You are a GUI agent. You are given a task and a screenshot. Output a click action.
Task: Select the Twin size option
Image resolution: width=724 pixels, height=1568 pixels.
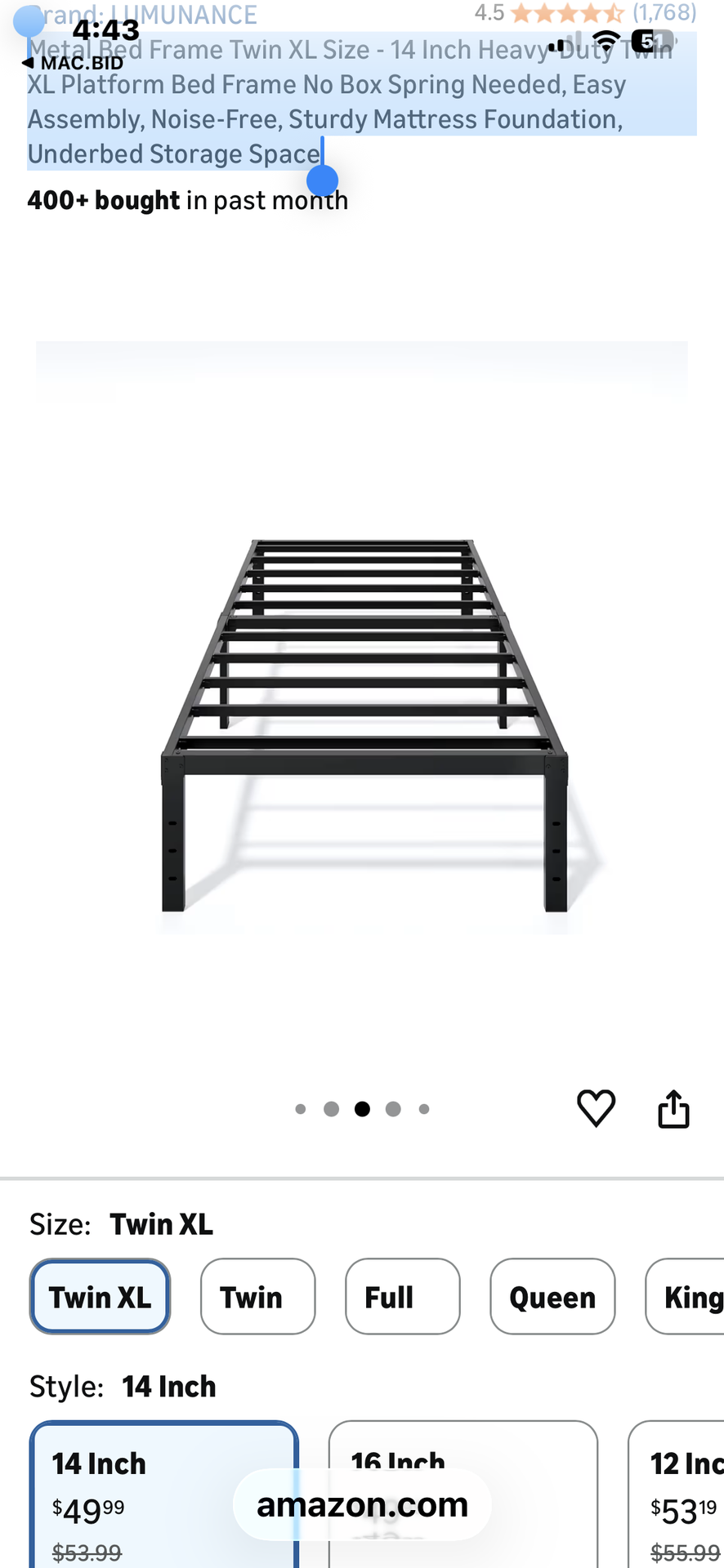(x=257, y=1296)
